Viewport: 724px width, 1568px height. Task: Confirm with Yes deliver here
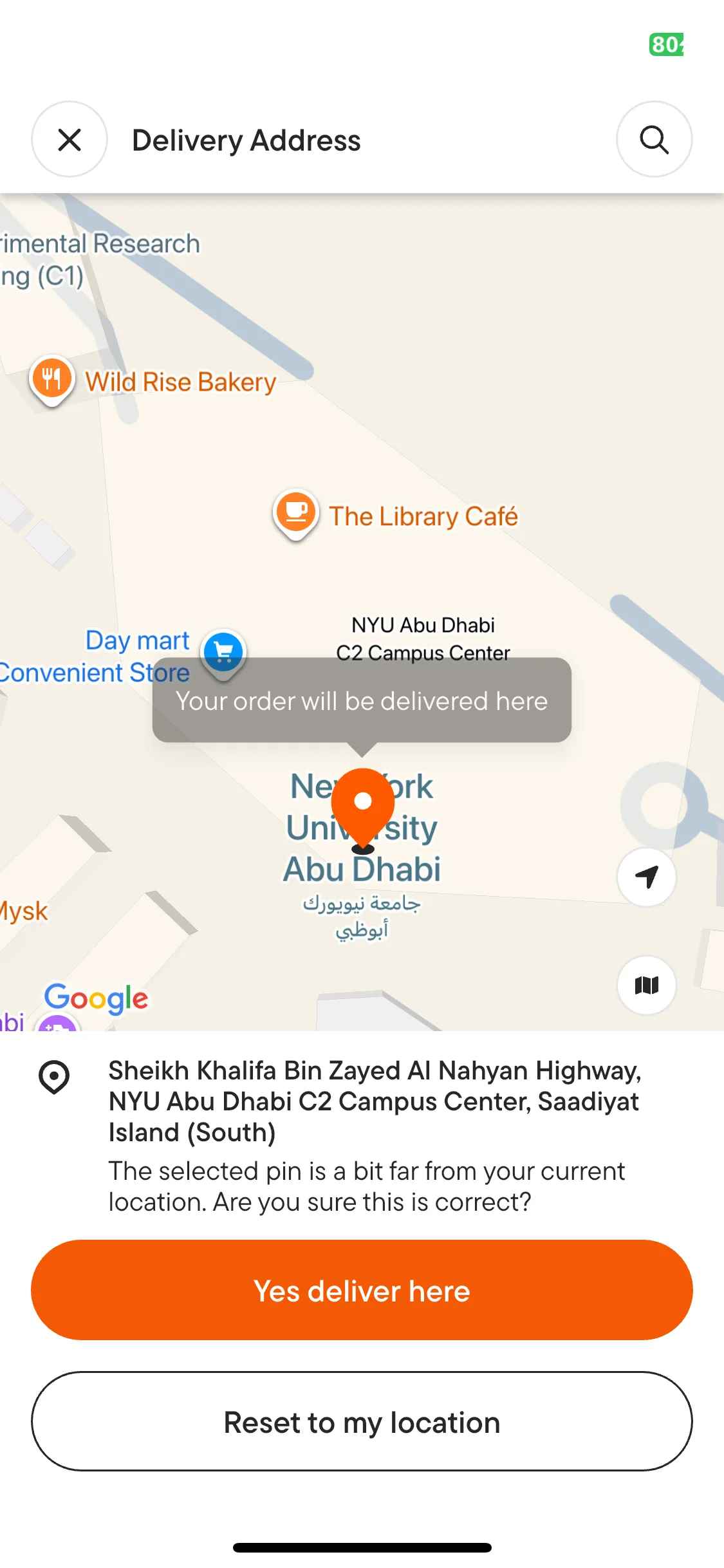pos(362,1291)
